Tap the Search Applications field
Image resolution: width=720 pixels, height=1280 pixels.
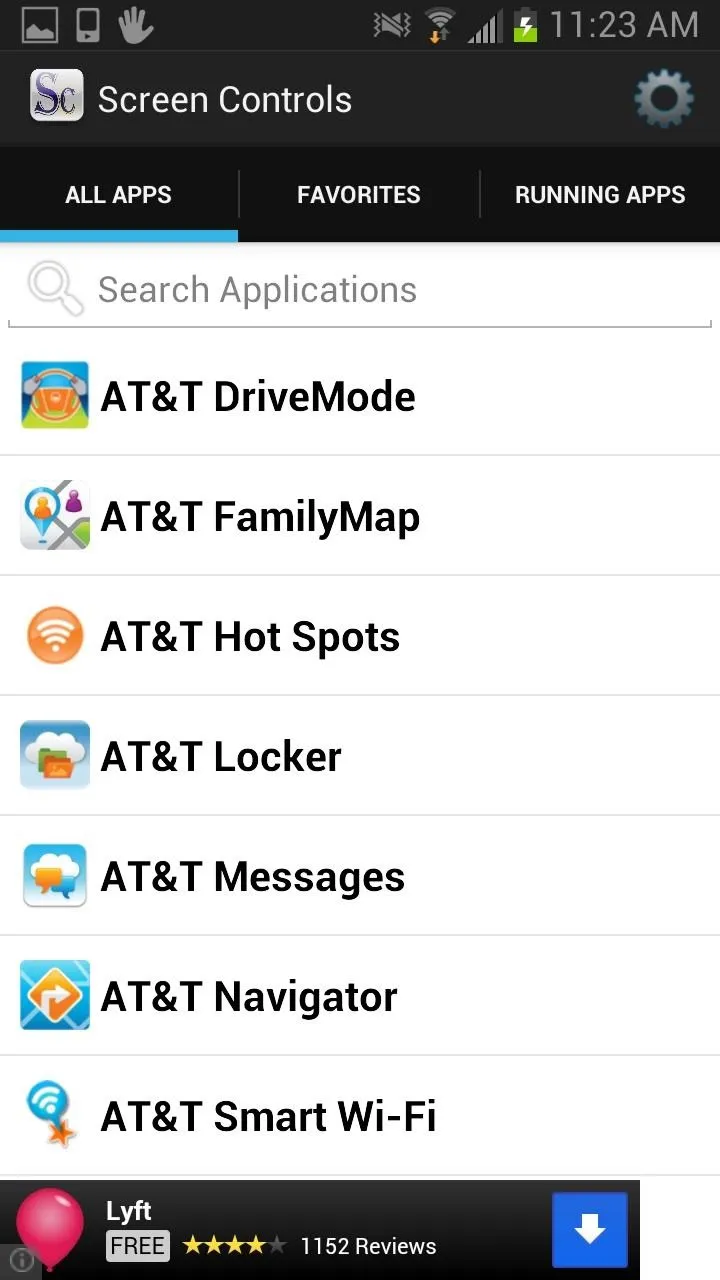pos(360,290)
